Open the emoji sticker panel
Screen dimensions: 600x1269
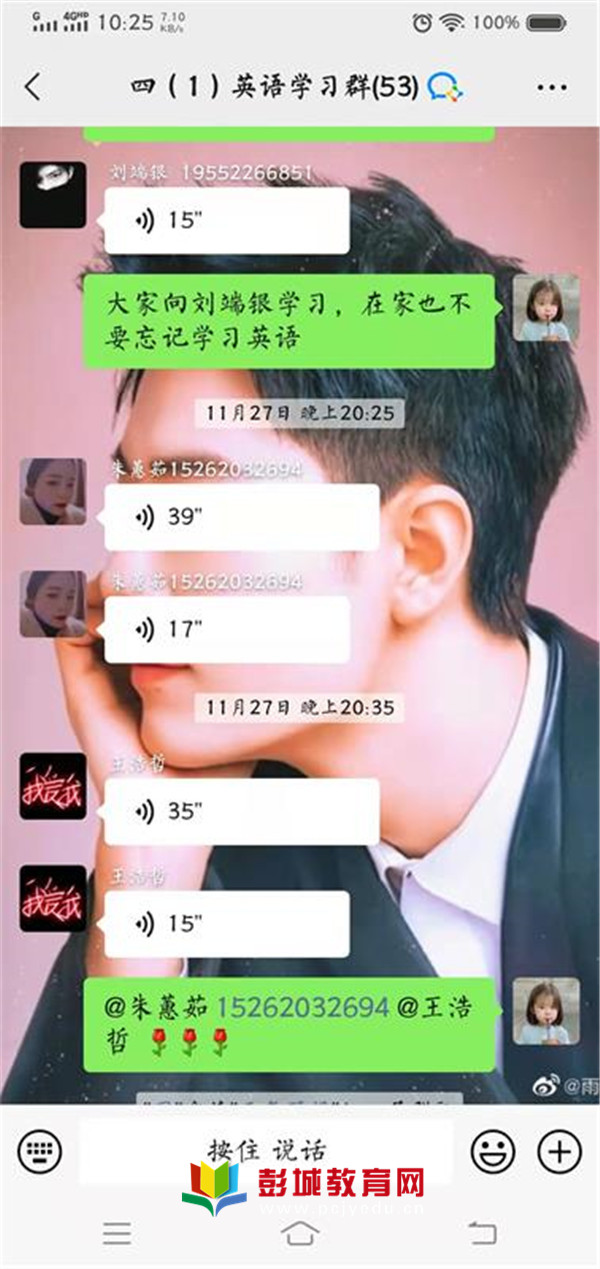[492, 1152]
